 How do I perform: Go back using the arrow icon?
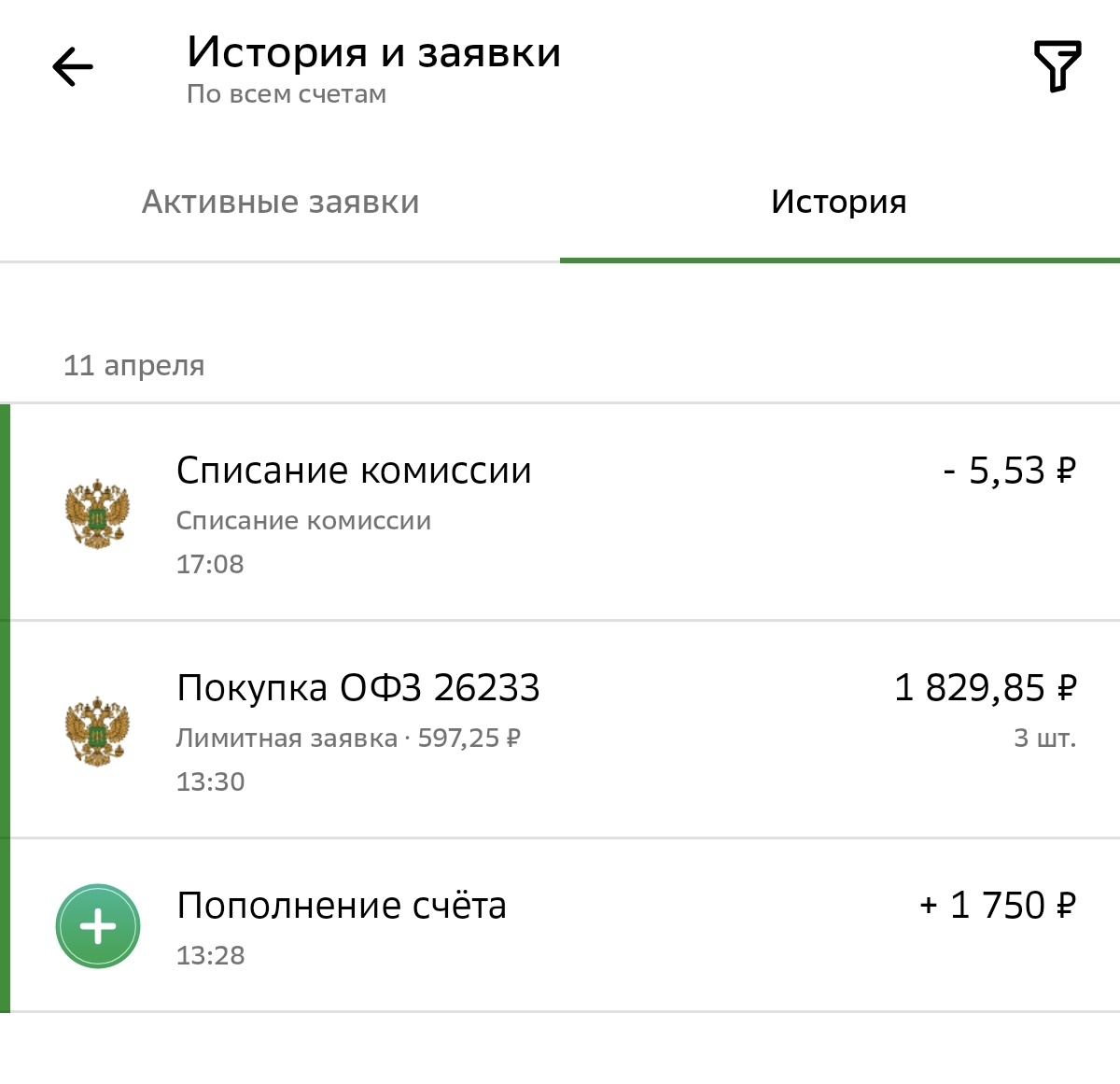click(x=73, y=67)
